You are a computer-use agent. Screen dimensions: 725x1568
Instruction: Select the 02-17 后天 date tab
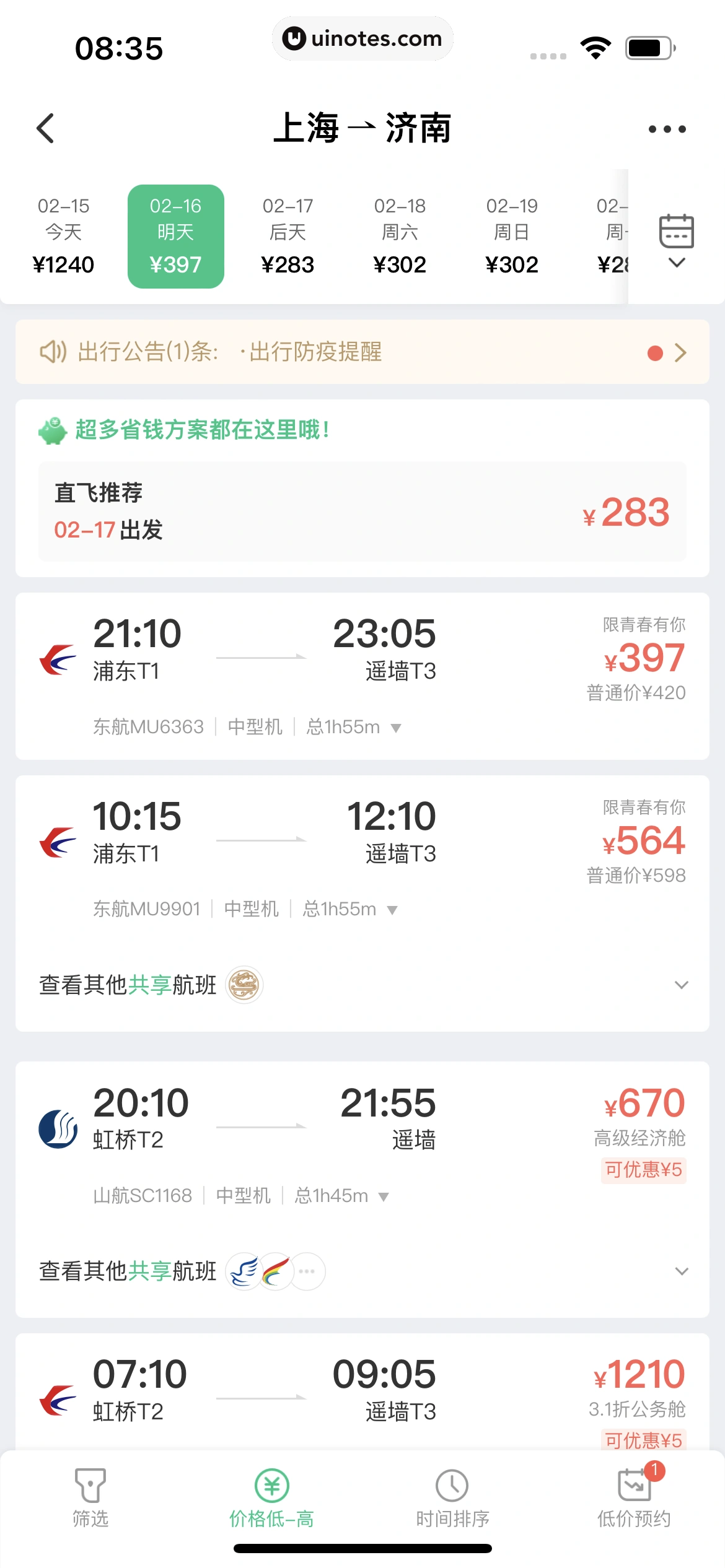(x=288, y=236)
